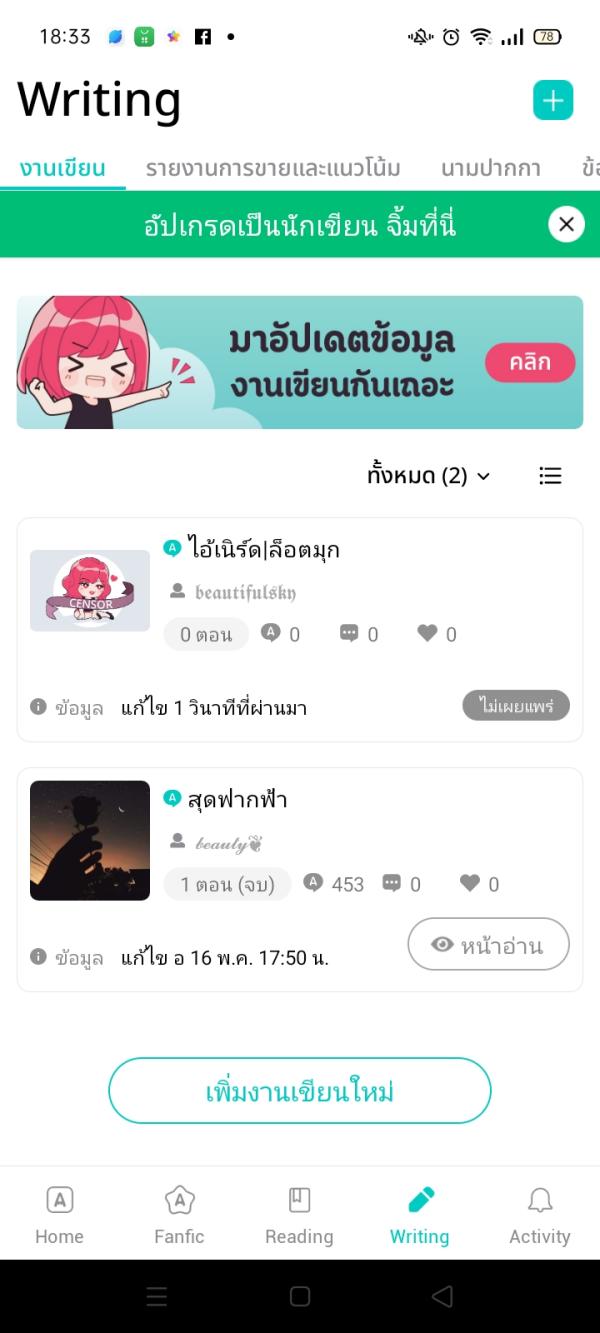Dismiss the green upgrade-to-writer banner
600x1333 pixels.
click(x=566, y=224)
